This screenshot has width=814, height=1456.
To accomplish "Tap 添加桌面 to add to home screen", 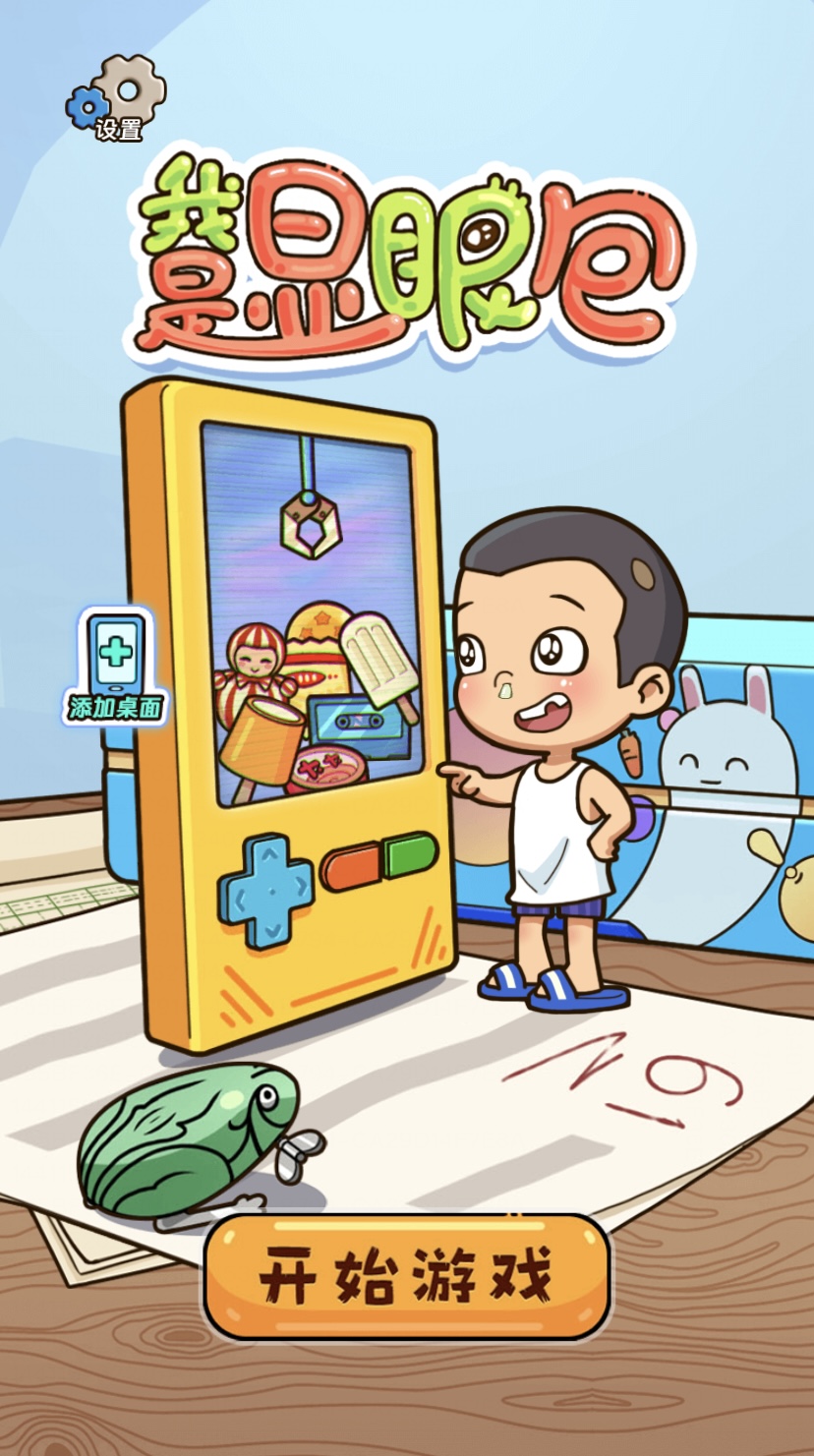I will (116, 667).
